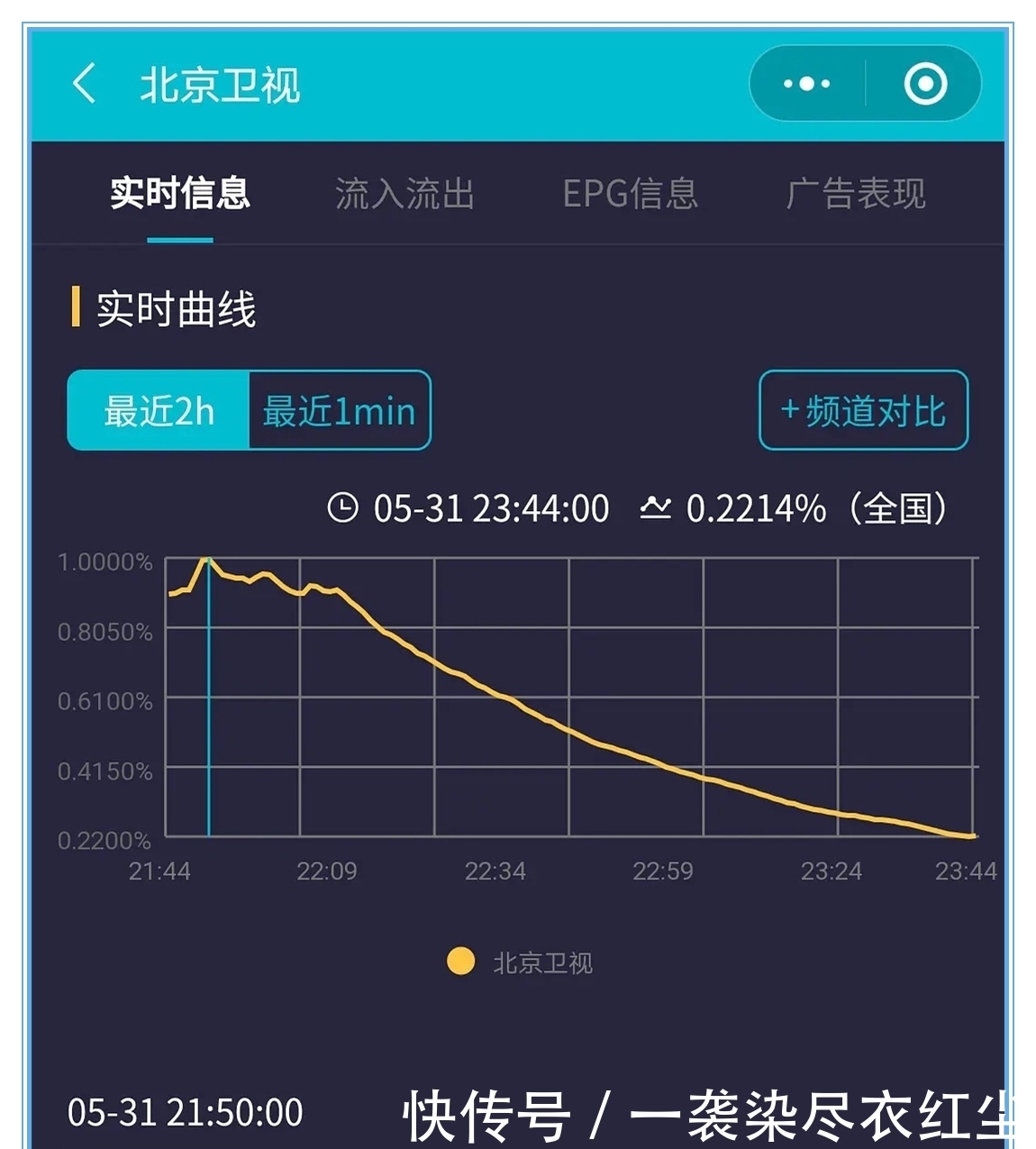Tap the 0.2200% axis label
Screen dimensions: 1036x1149
[104, 839]
